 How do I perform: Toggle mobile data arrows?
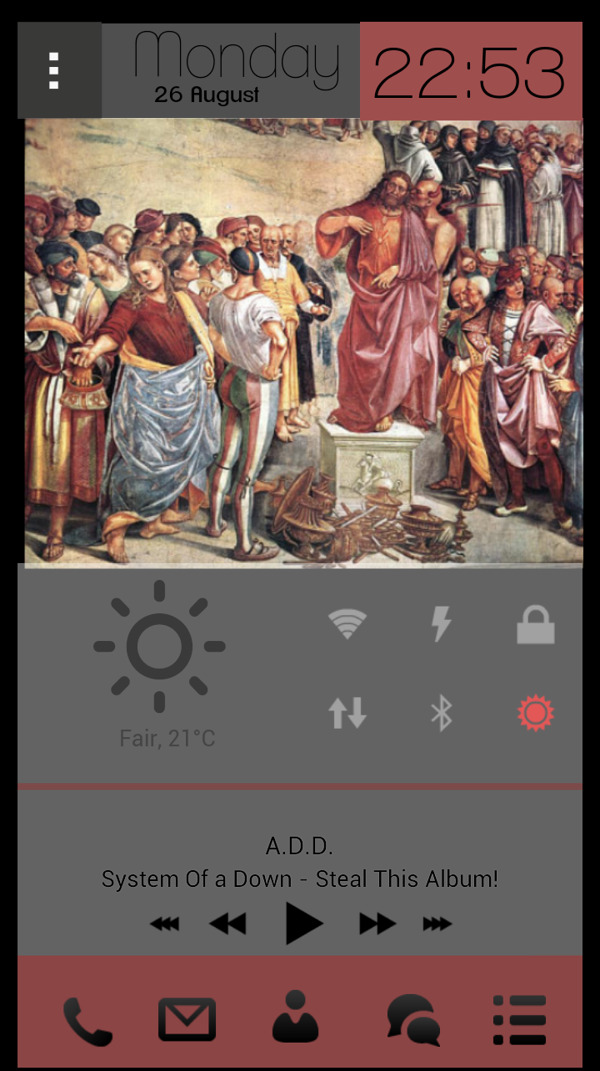(347, 713)
